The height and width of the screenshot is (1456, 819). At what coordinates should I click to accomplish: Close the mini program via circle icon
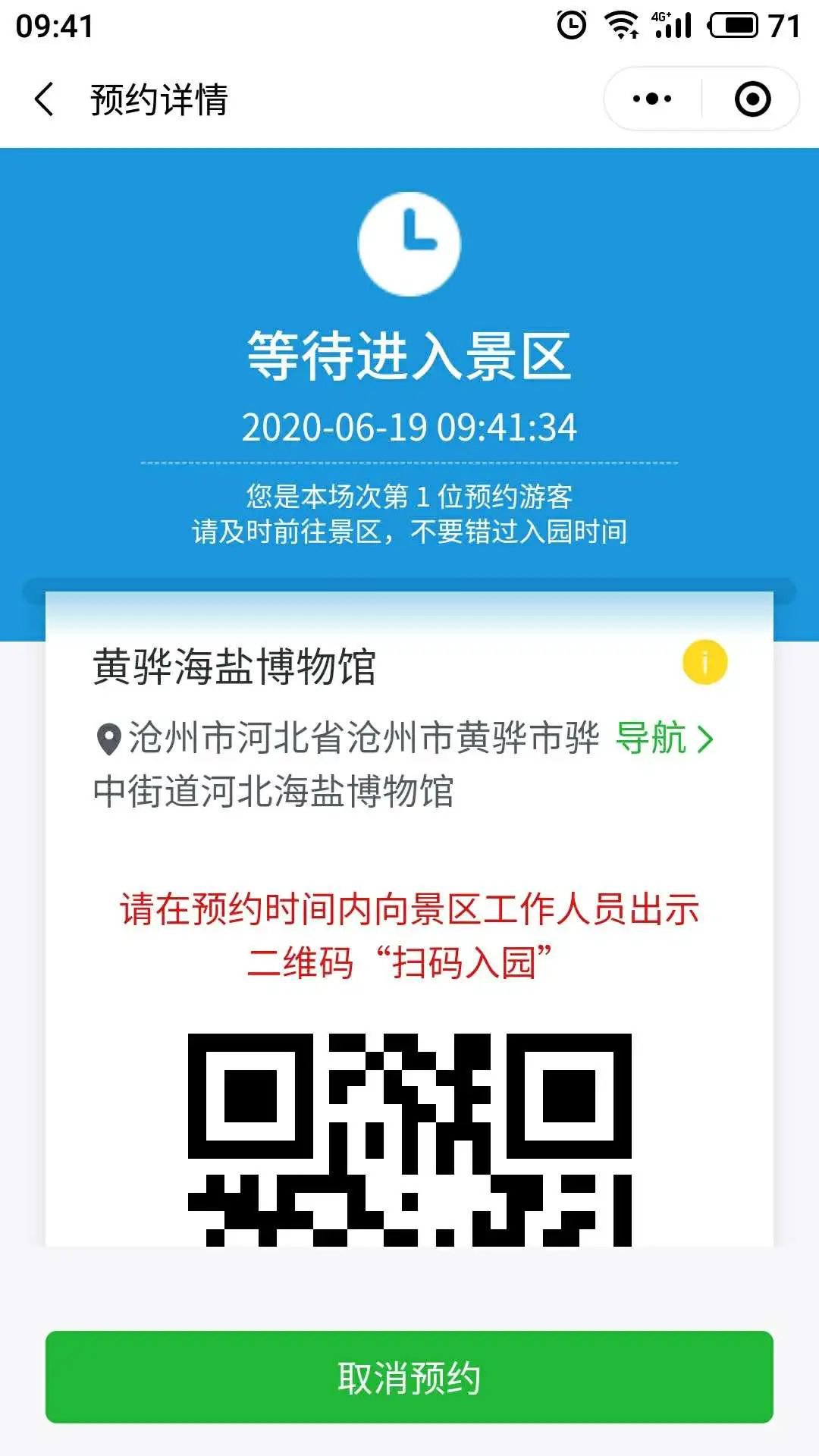coord(752,99)
